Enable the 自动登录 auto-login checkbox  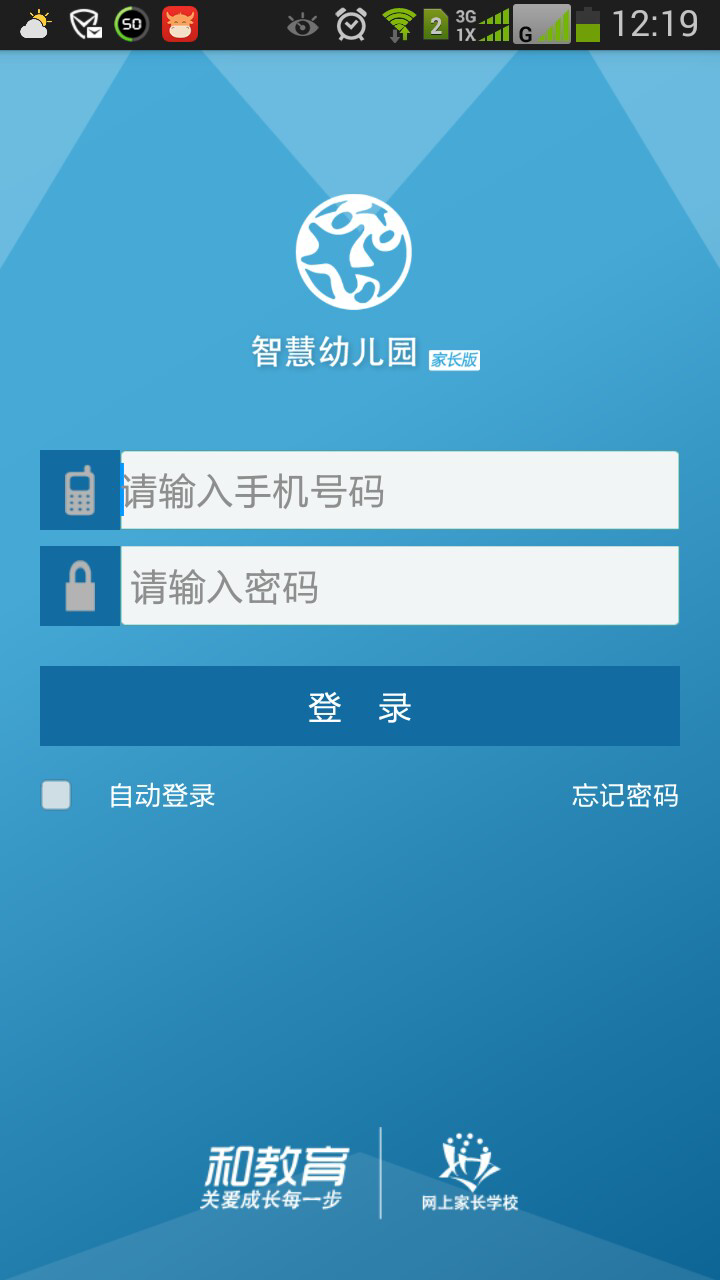click(56, 795)
